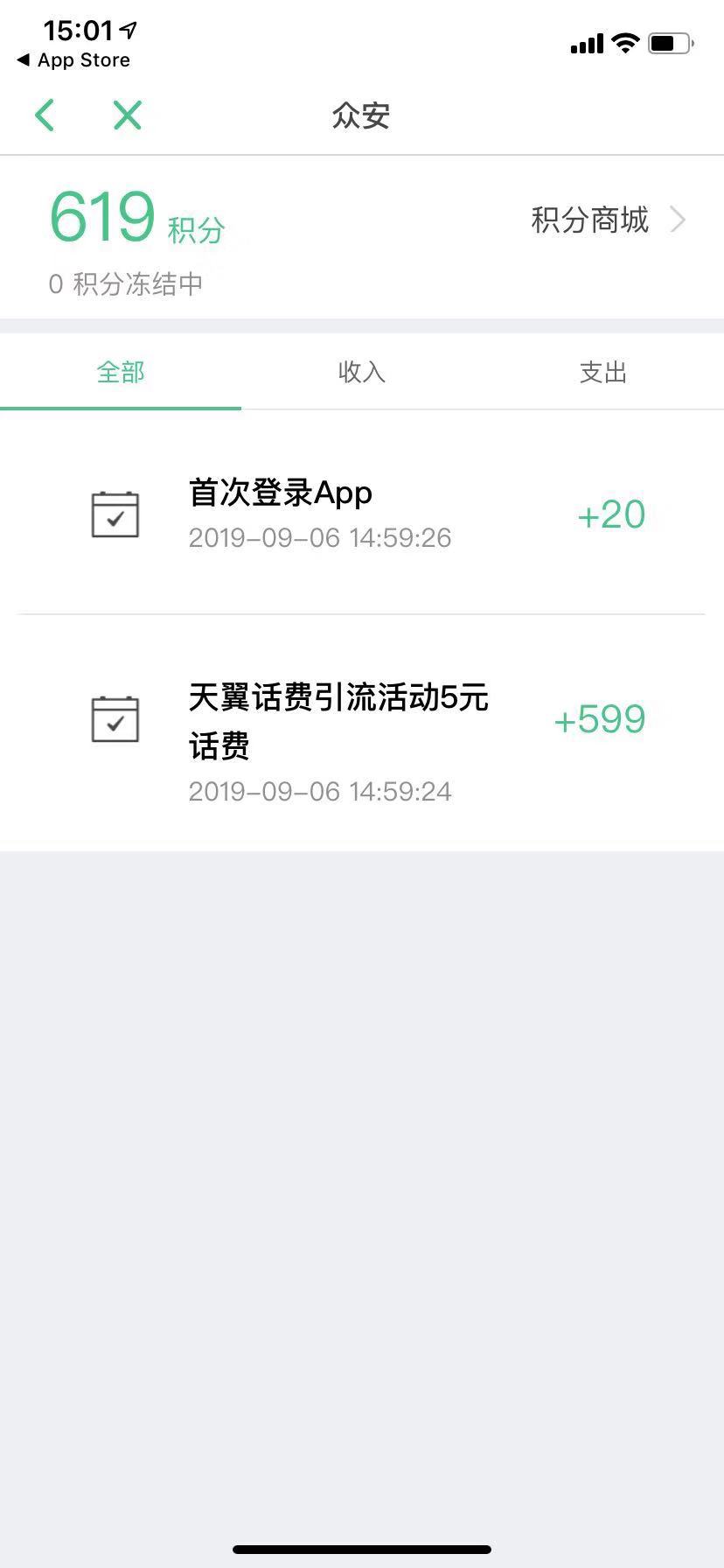Expand 积分商城 using the right chevron

click(x=678, y=220)
